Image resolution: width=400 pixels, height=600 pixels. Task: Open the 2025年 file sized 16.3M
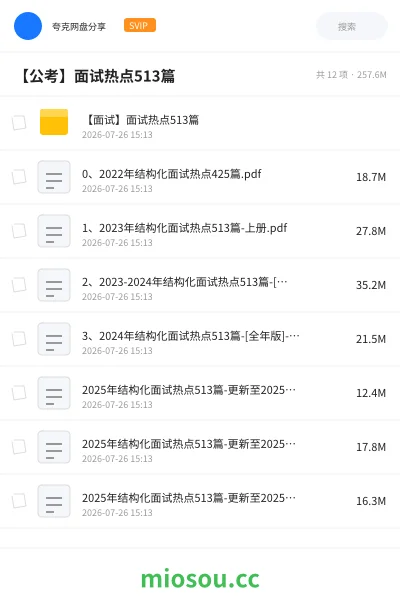(200, 501)
